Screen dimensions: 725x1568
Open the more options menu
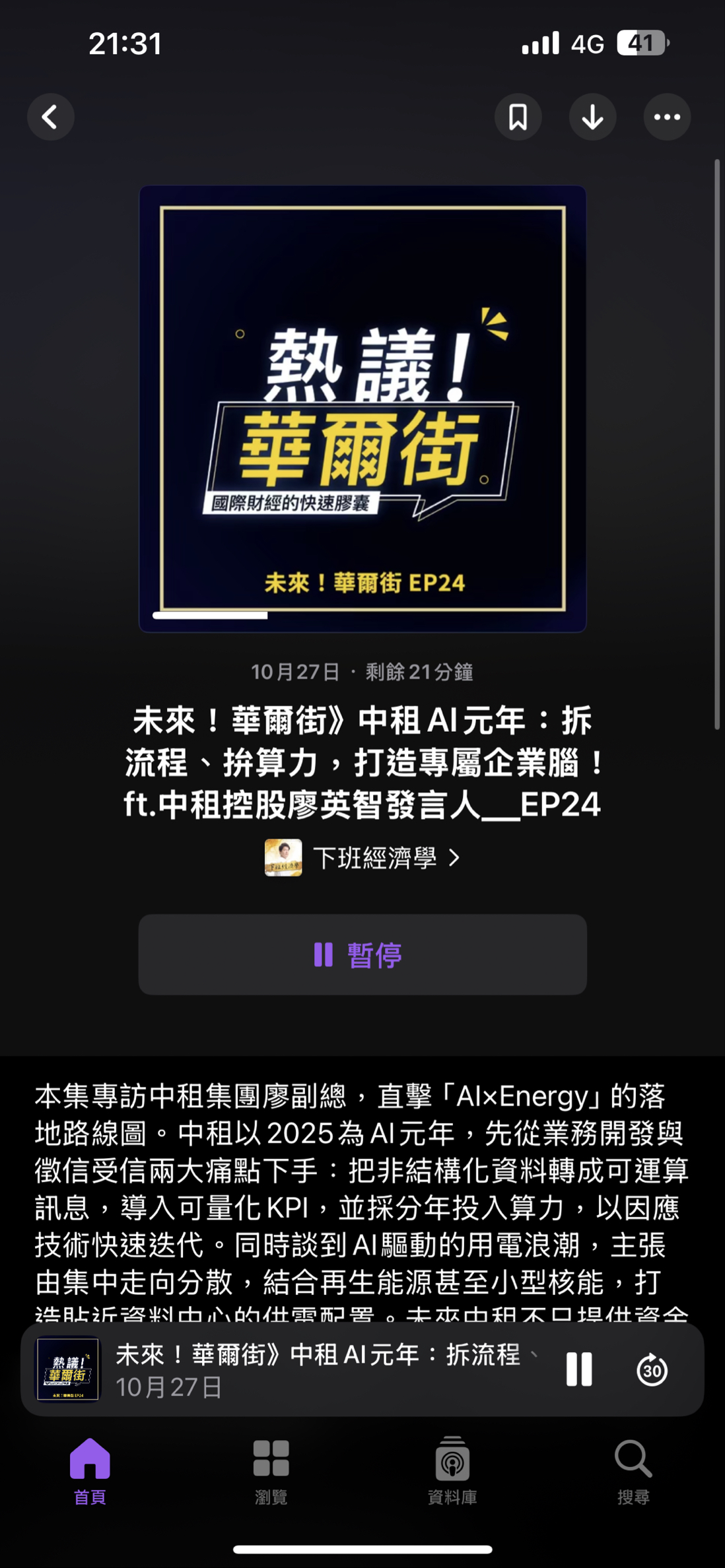667,117
